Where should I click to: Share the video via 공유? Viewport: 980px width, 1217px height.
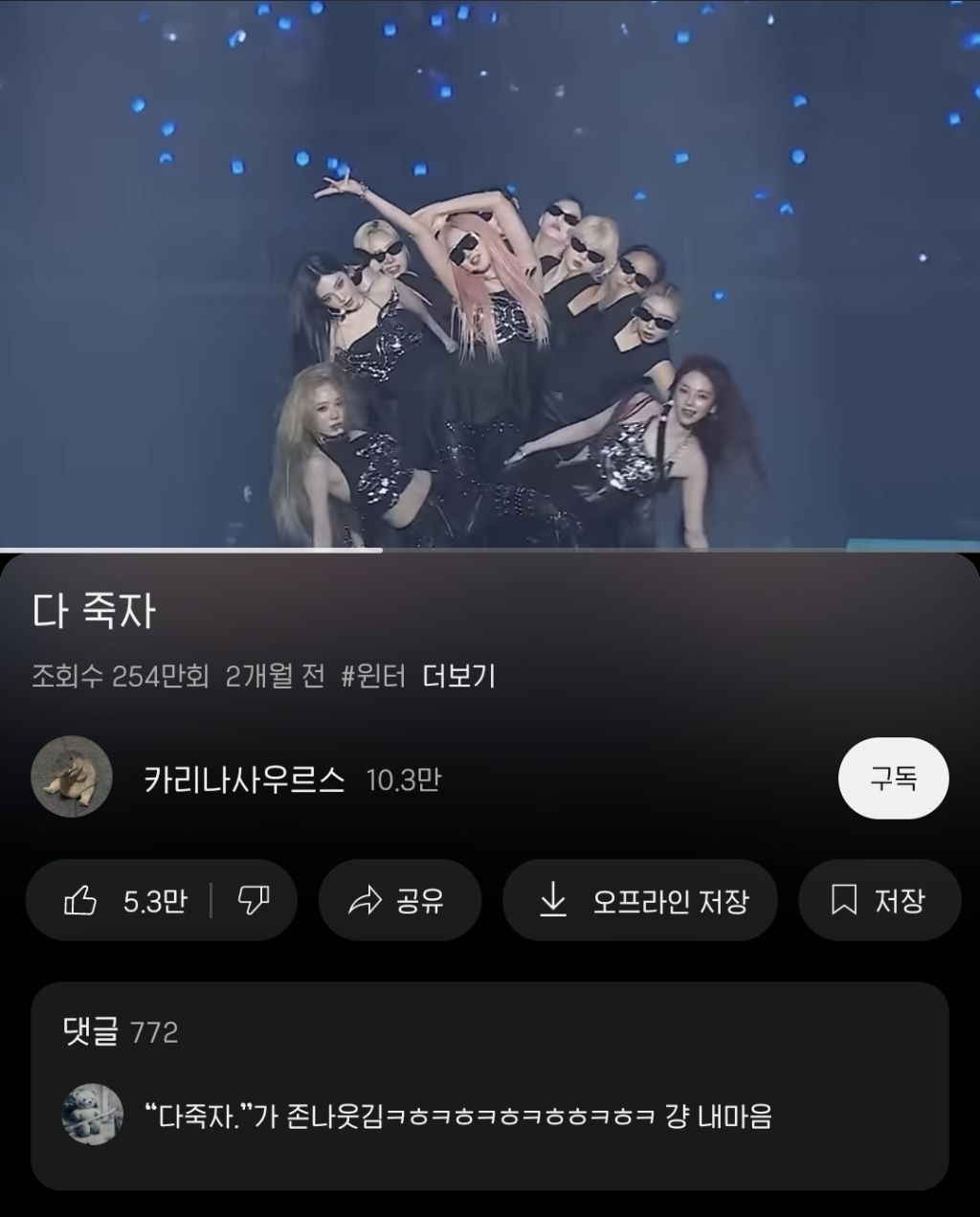[x=399, y=901]
